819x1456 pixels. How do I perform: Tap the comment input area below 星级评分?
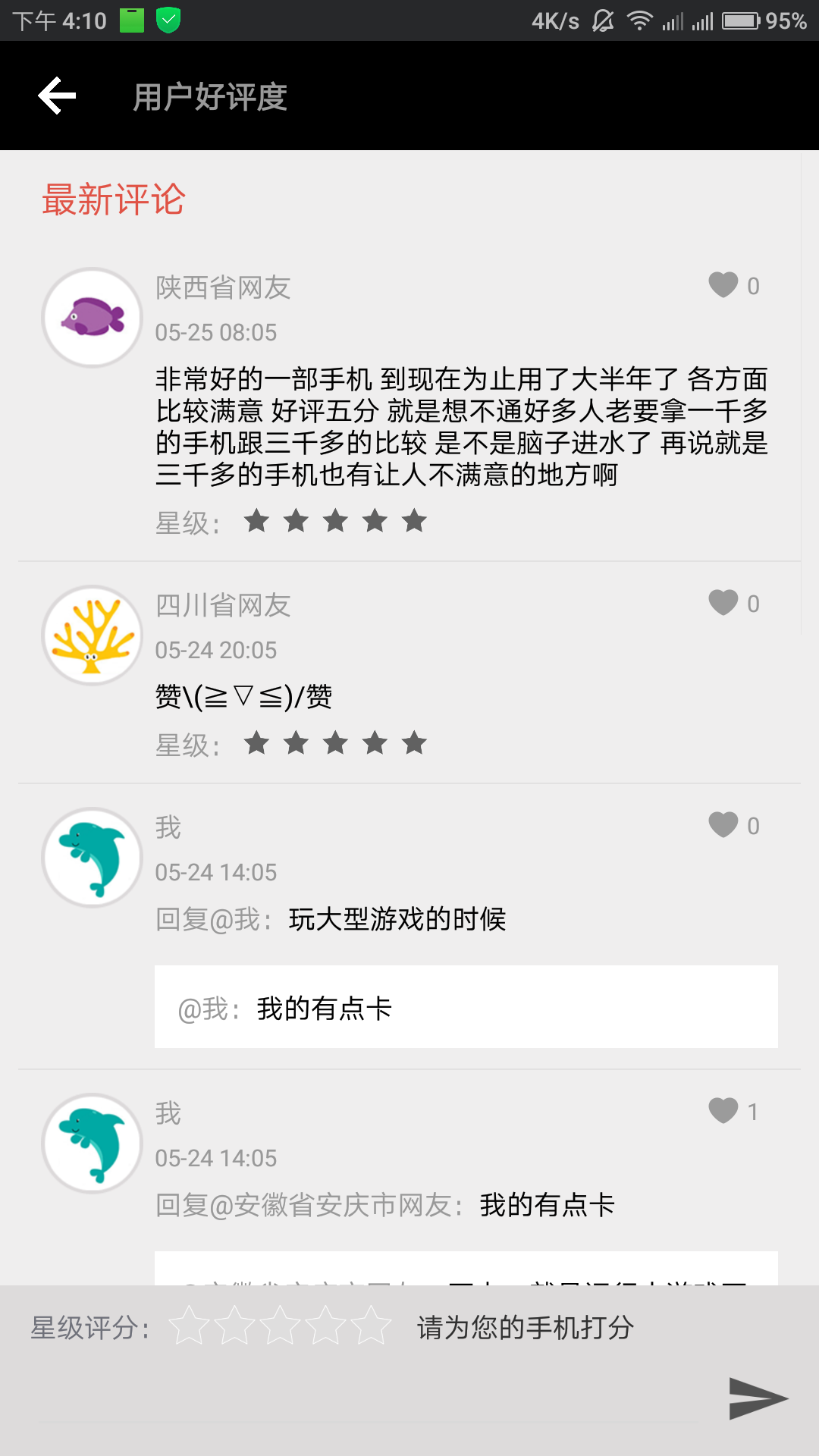(x=364, y=1399)
